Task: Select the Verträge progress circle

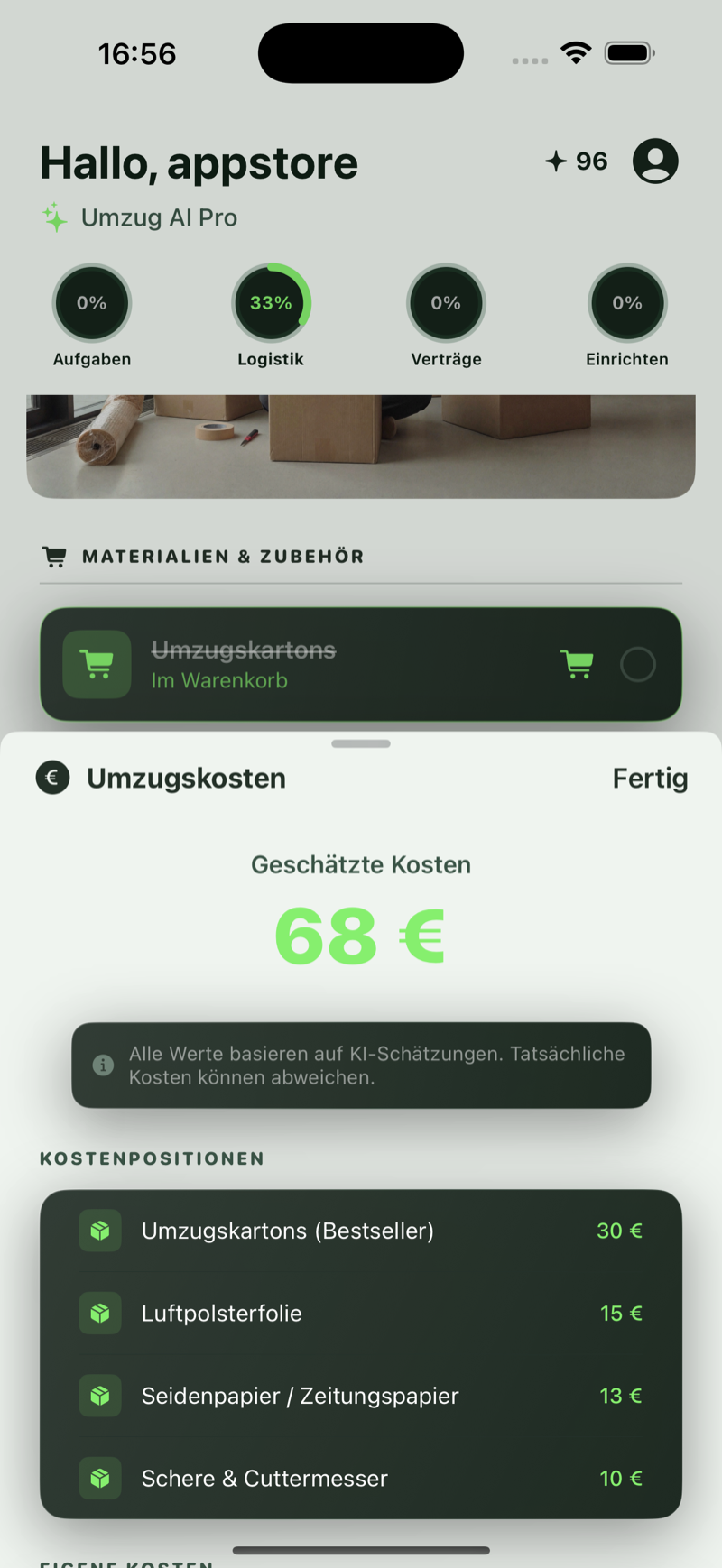Action: (446, 303)
